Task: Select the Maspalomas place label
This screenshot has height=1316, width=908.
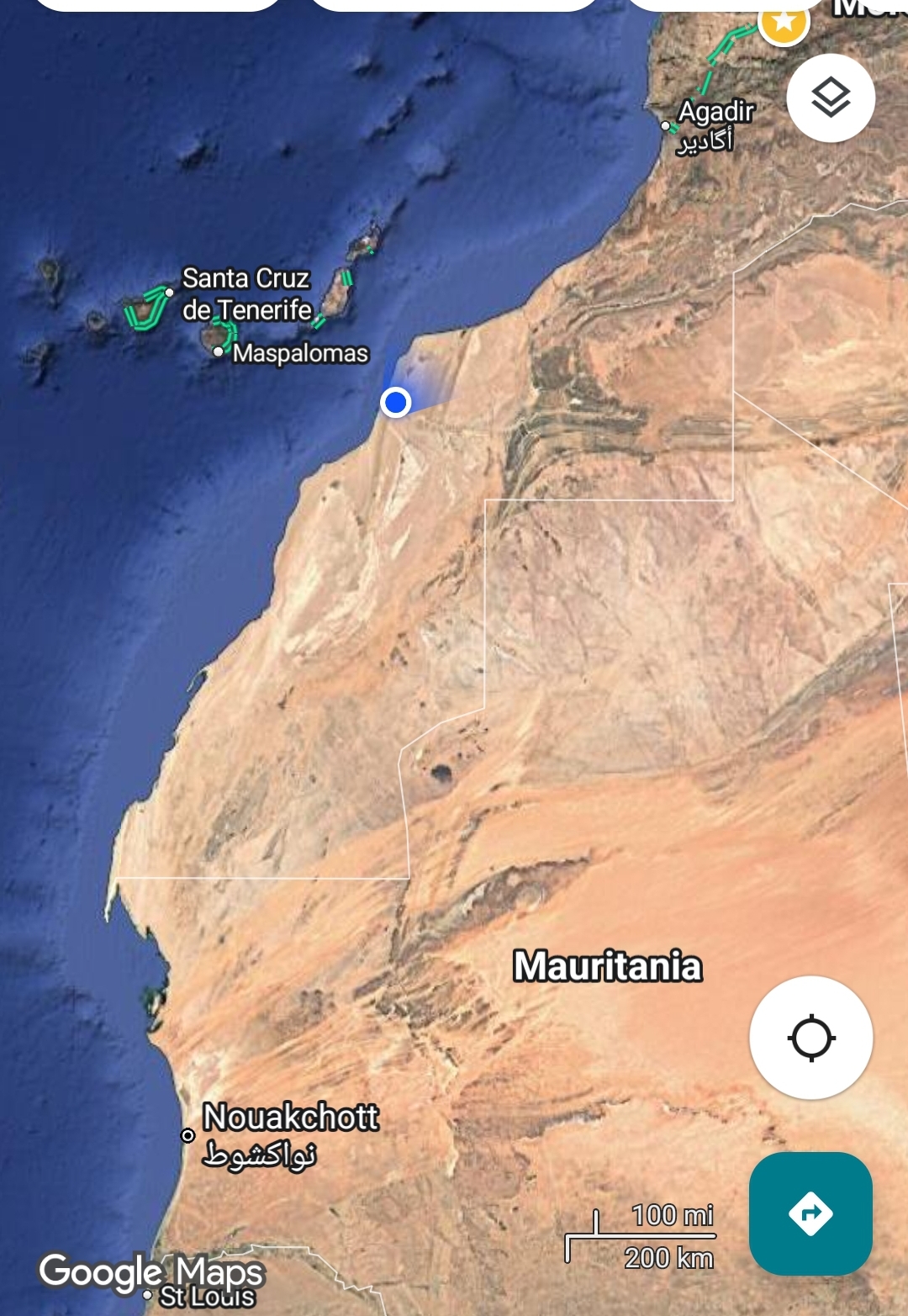Action: (300, 353)
